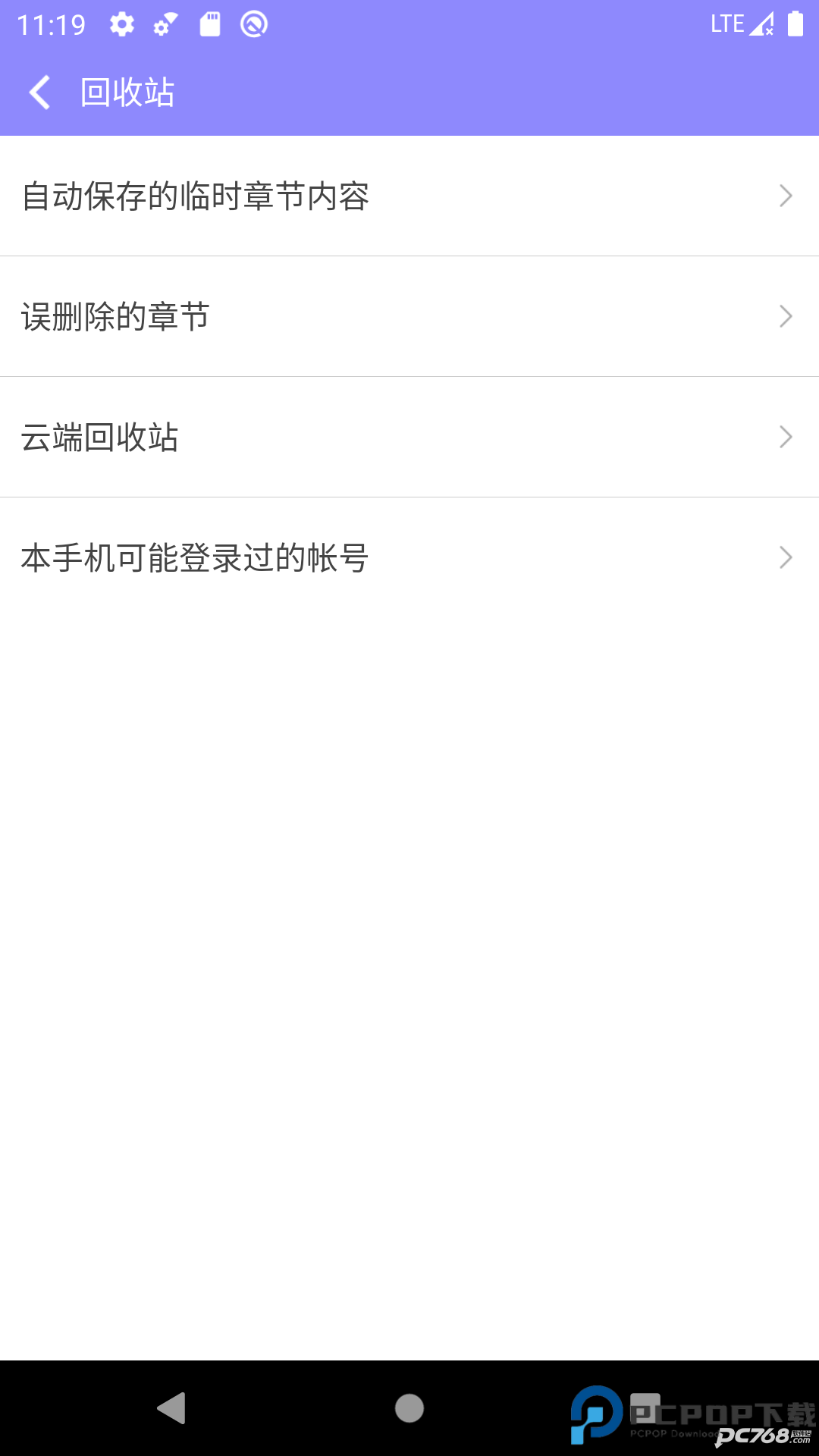Tap the LTE indicator in the status bar

[x=726, y=23]
